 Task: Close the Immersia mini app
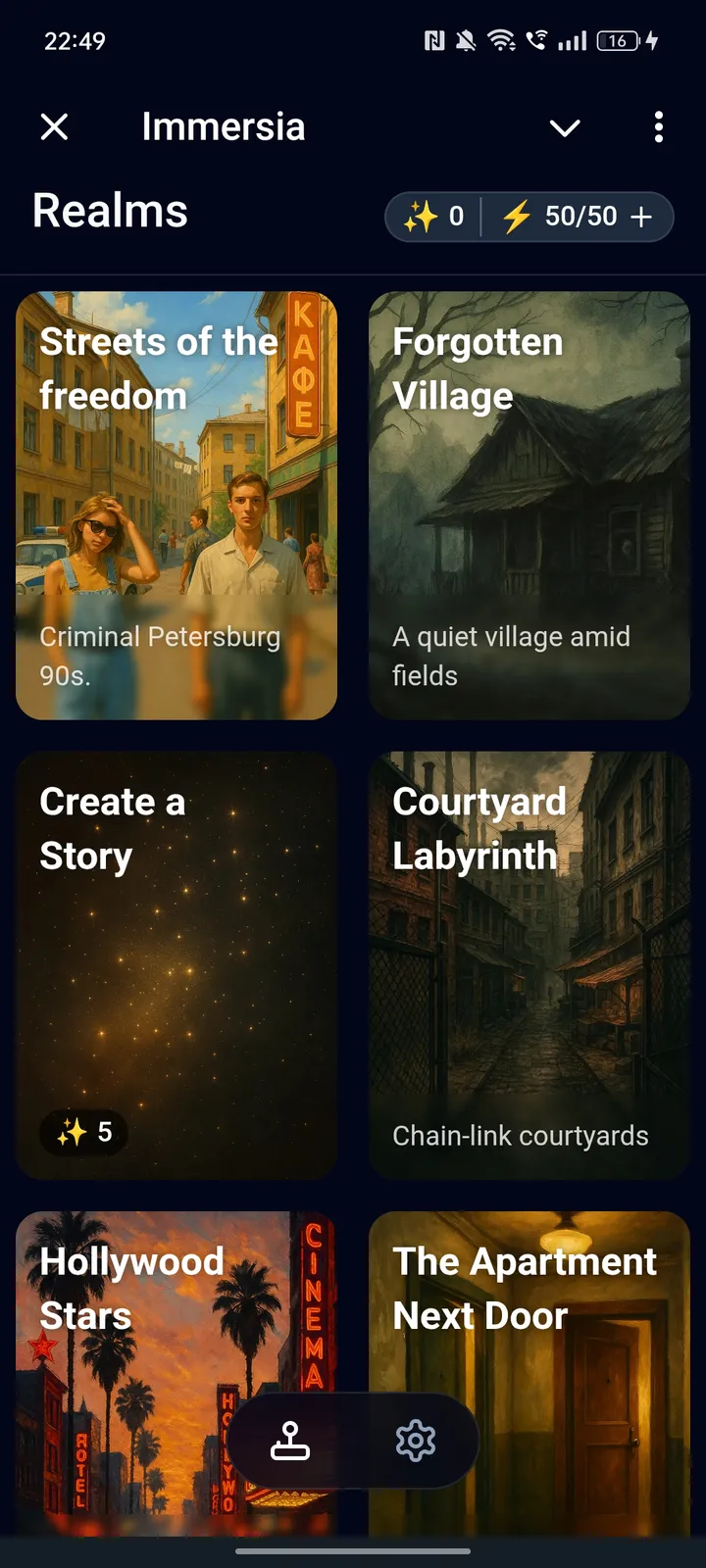[55, 126]
